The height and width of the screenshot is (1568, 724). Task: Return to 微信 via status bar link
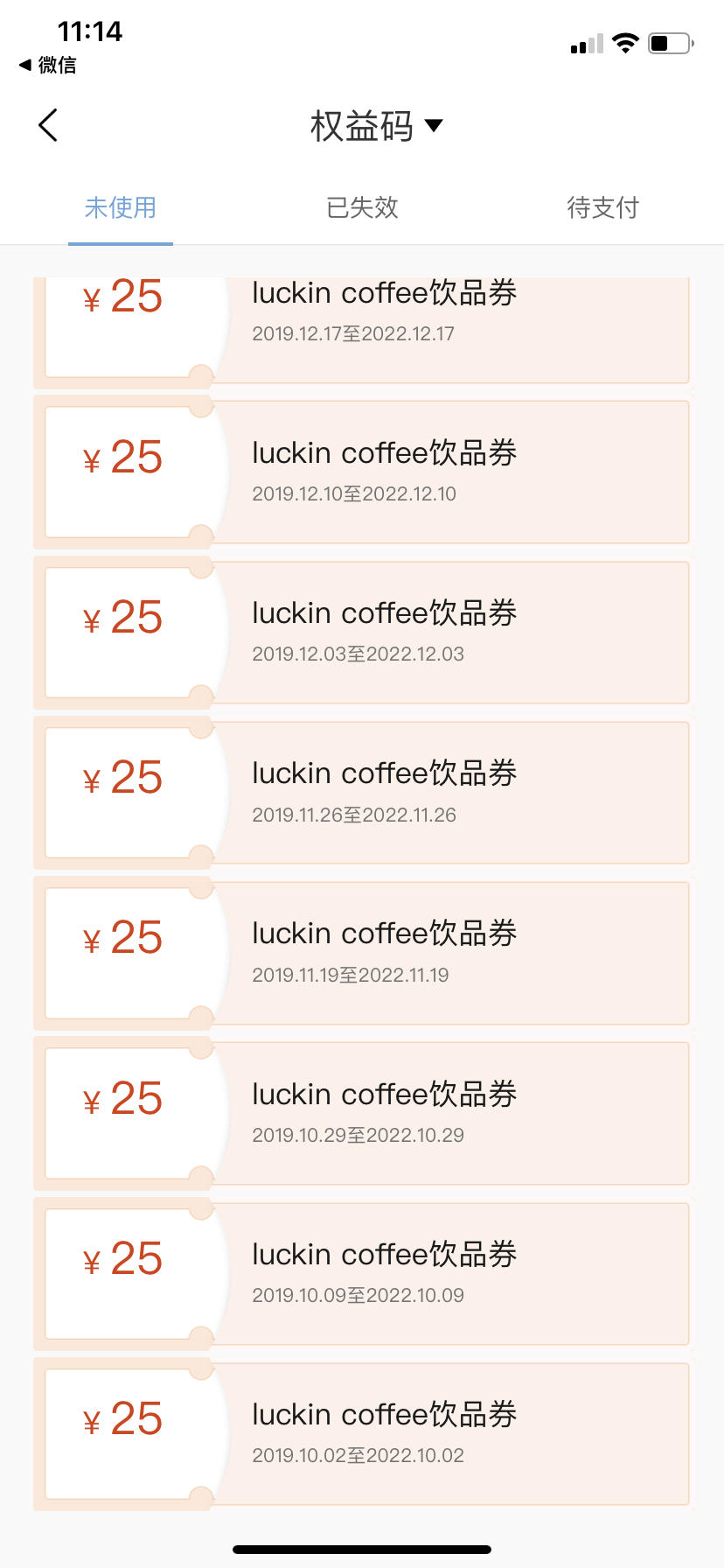coord(48,65)
